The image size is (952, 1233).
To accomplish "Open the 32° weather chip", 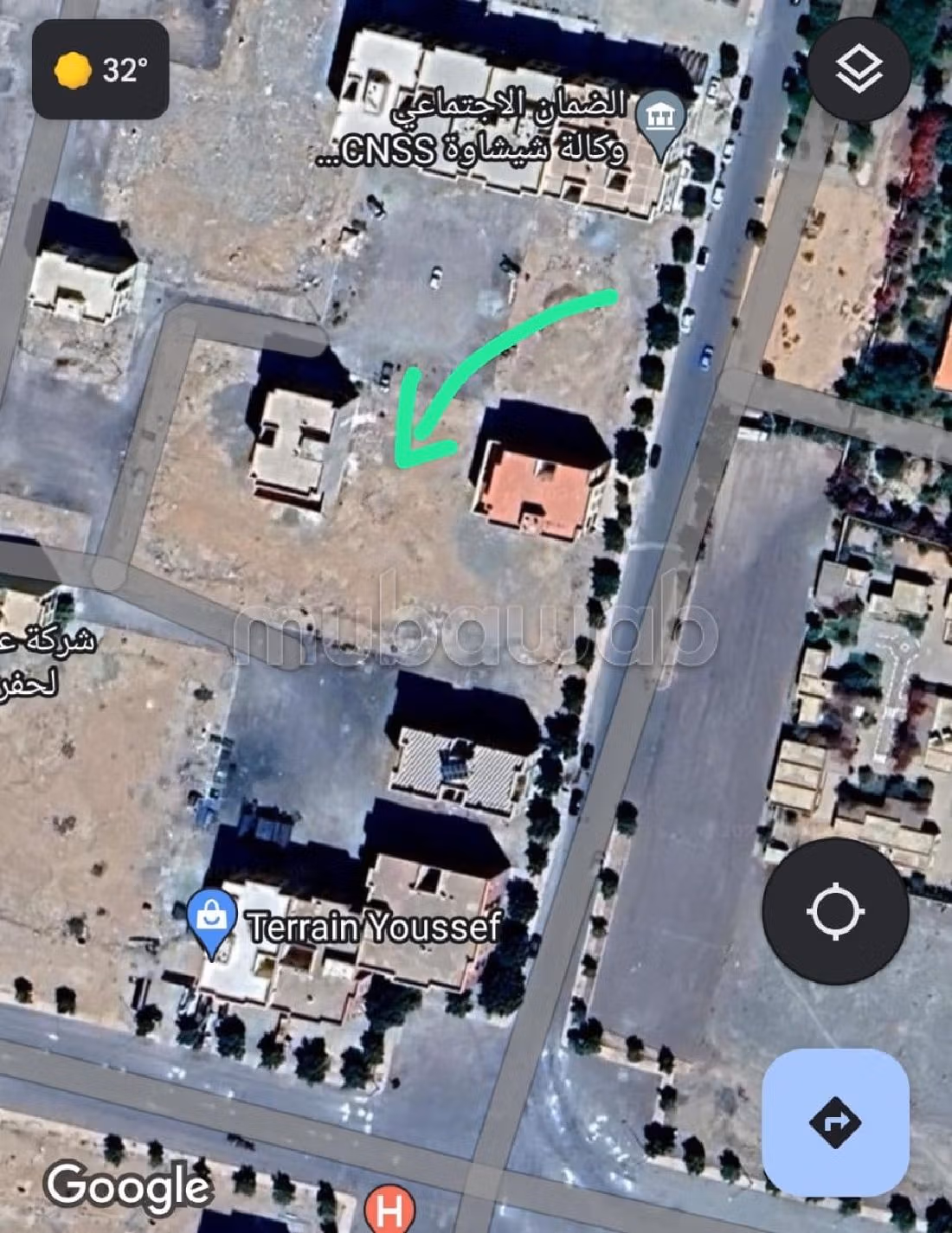I will (x=100, y=69).
